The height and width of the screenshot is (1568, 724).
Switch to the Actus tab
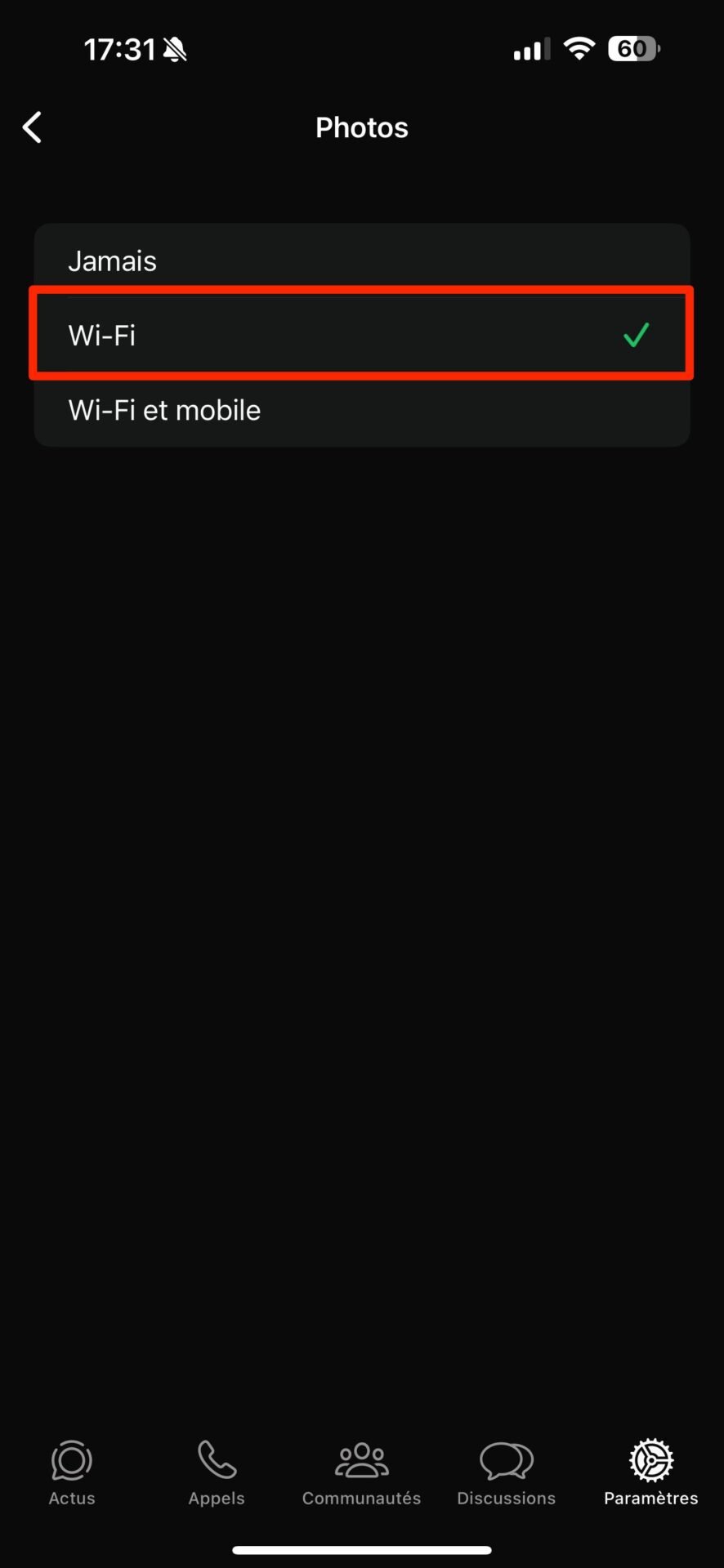click(x=72, y=1472)
